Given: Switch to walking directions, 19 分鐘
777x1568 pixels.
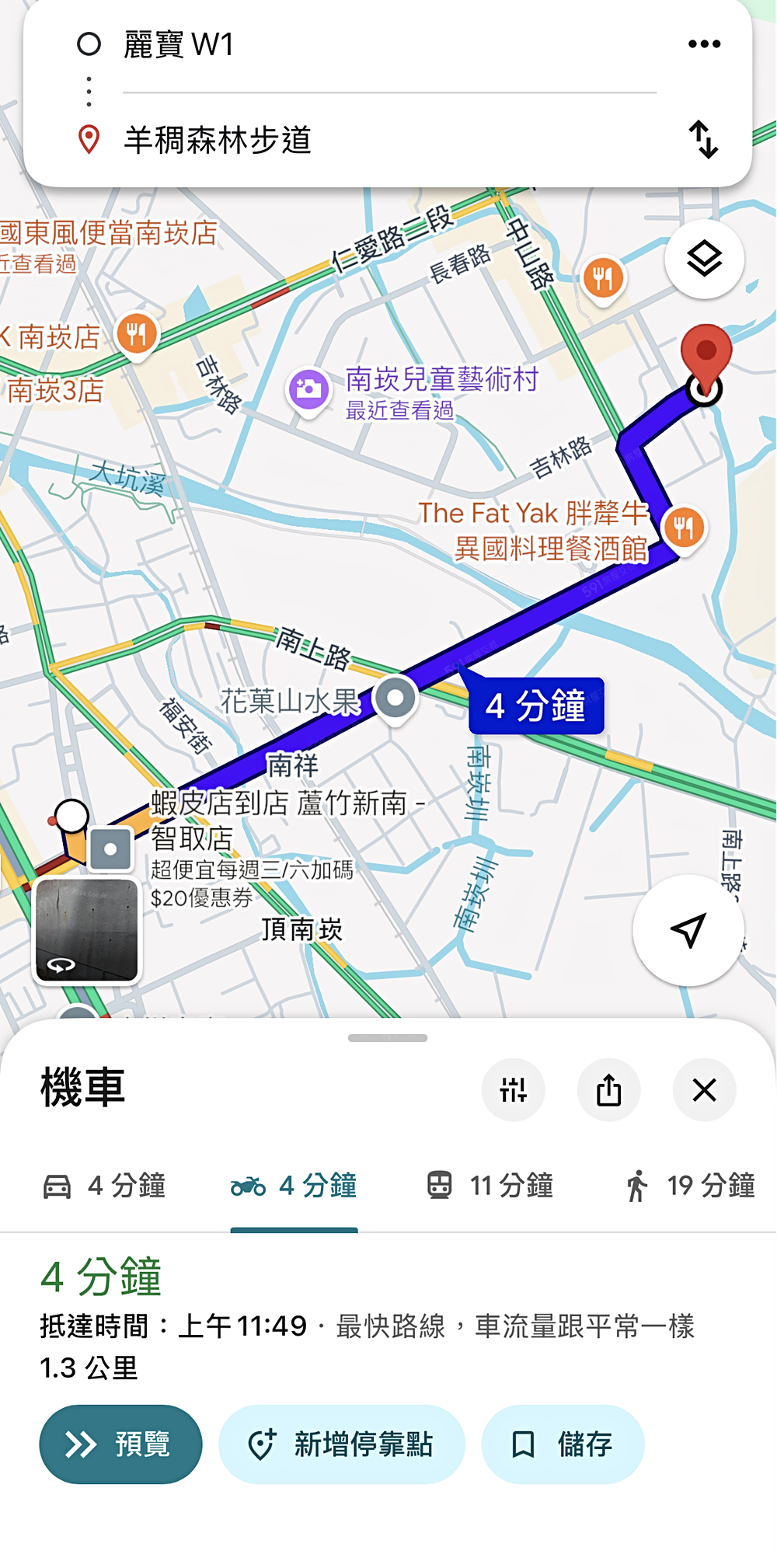Looking at the screenshot, I should pos(690,1186).
